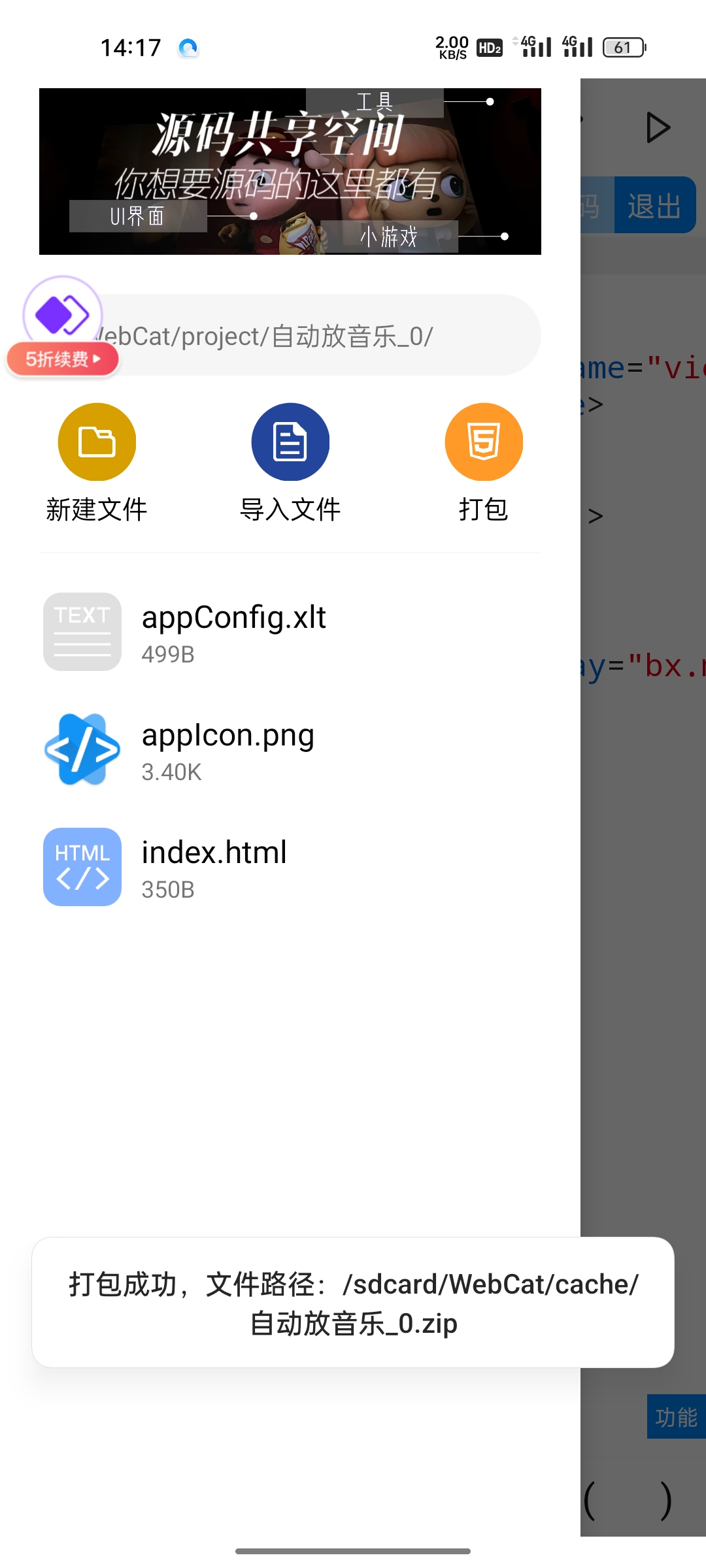Tap 新建文件 to create a new file
This screenshot has width=706, height=1568.
click(x=97, y=463)
